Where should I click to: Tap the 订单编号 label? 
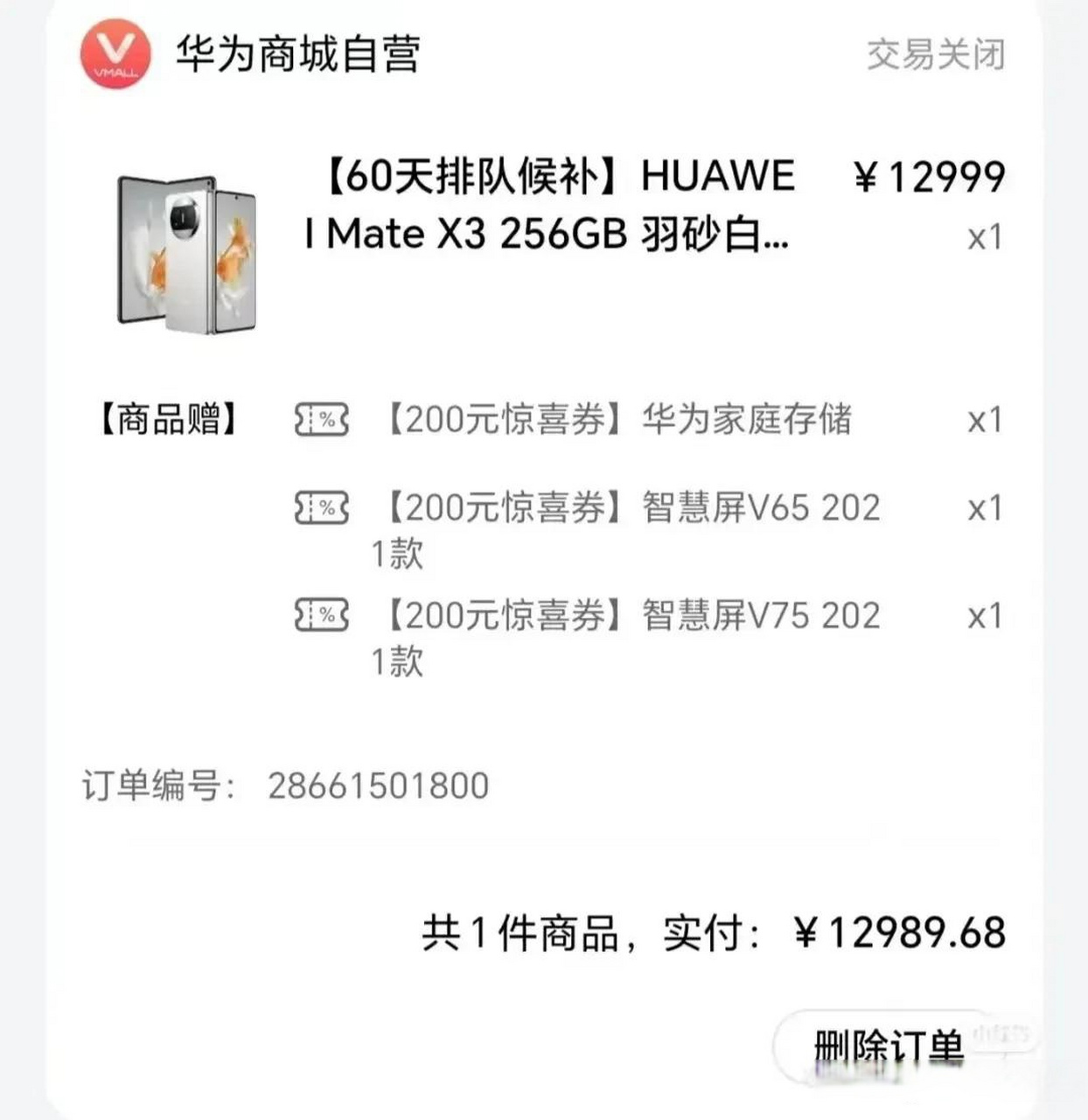[153, 786]
